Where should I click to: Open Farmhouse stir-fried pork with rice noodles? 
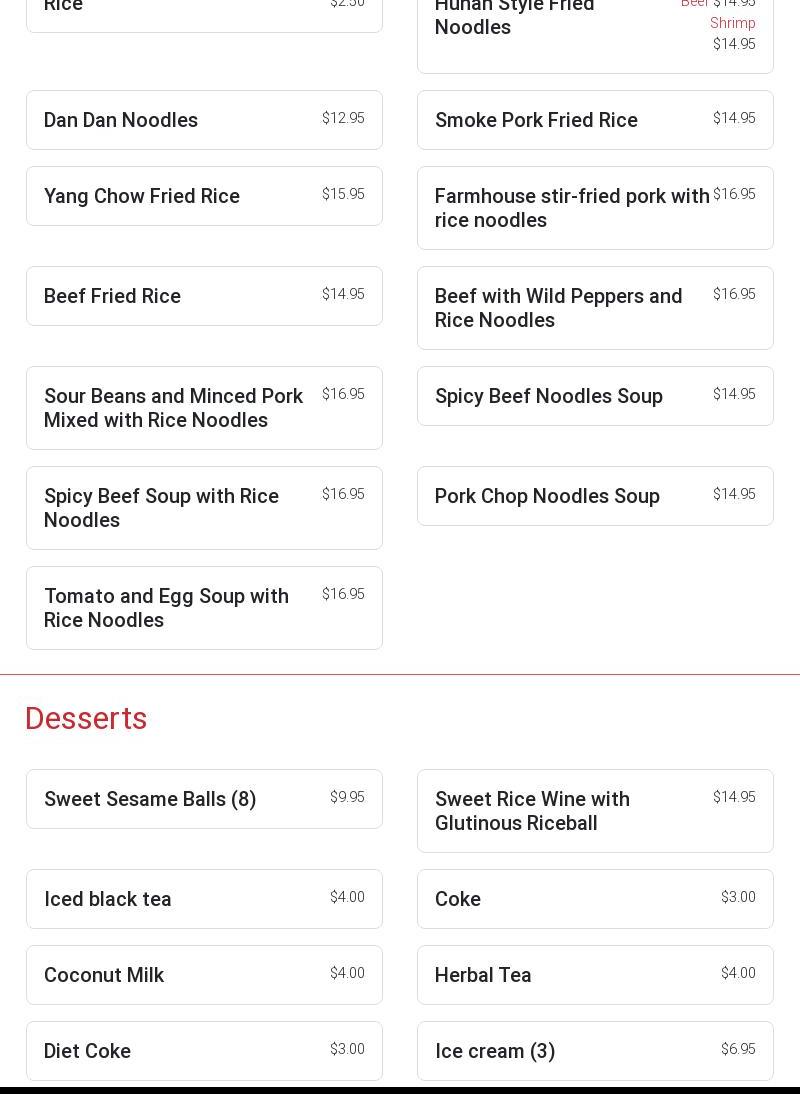595,208
